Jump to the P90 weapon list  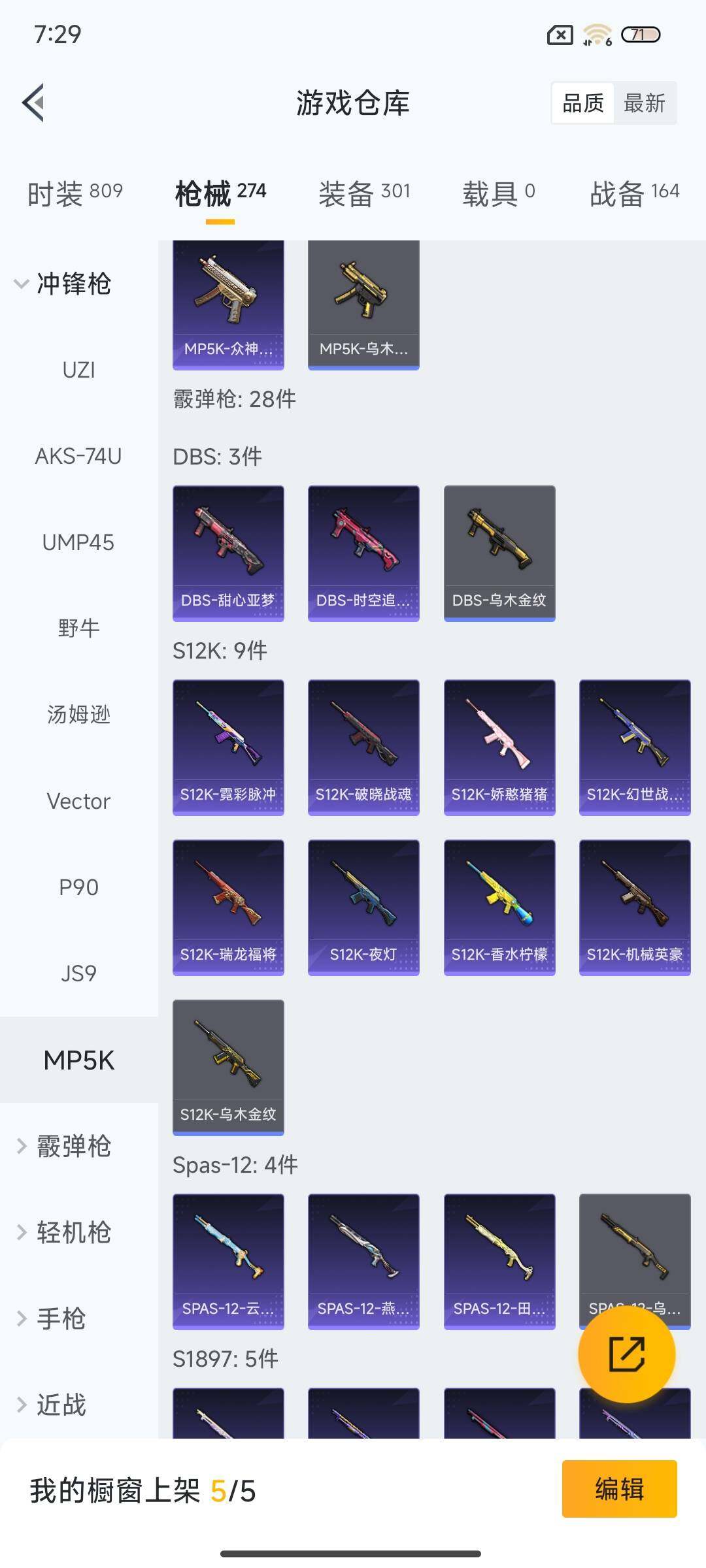78,887
